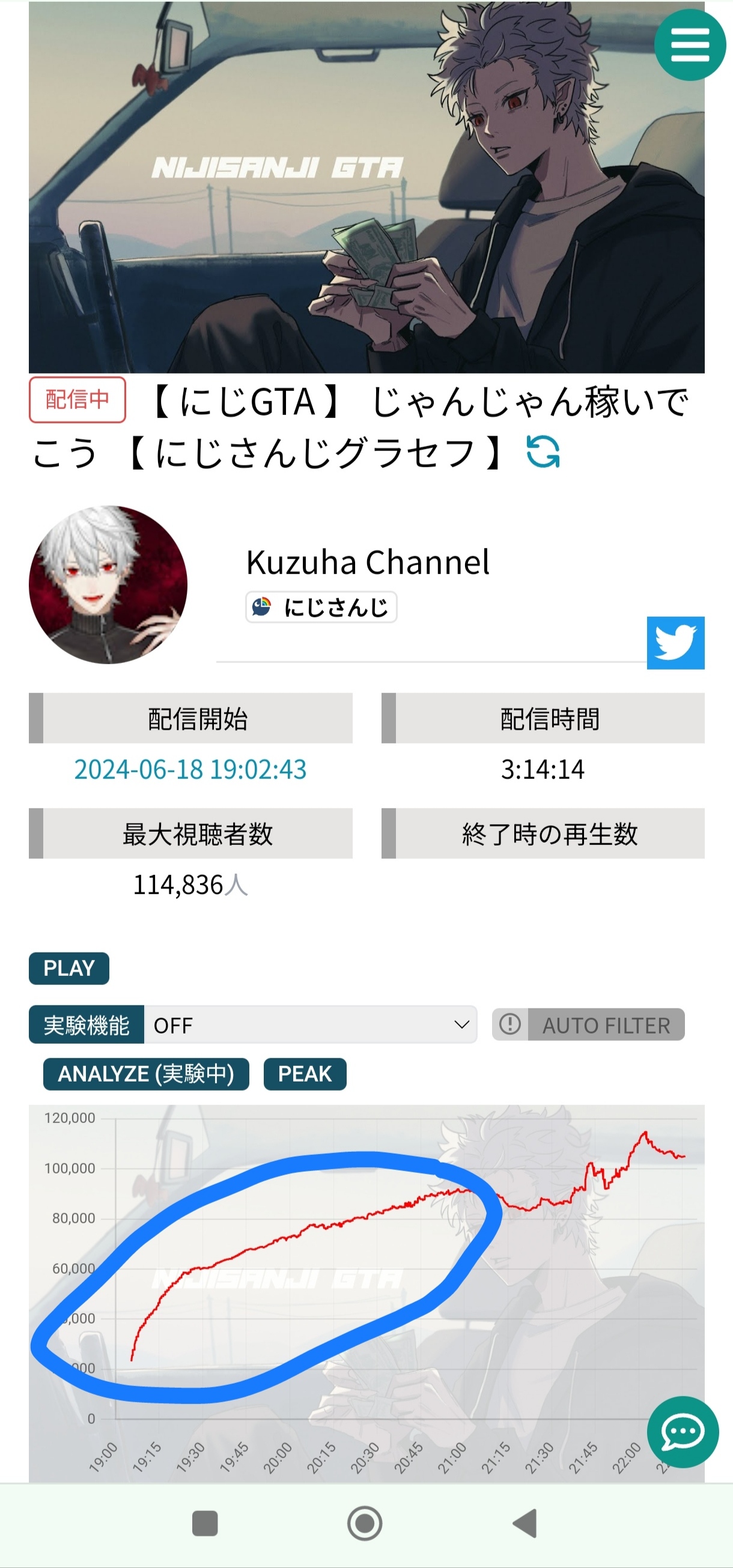Open the NIJISANJI GTA stream thumbnail

click(x=366, y=187)
